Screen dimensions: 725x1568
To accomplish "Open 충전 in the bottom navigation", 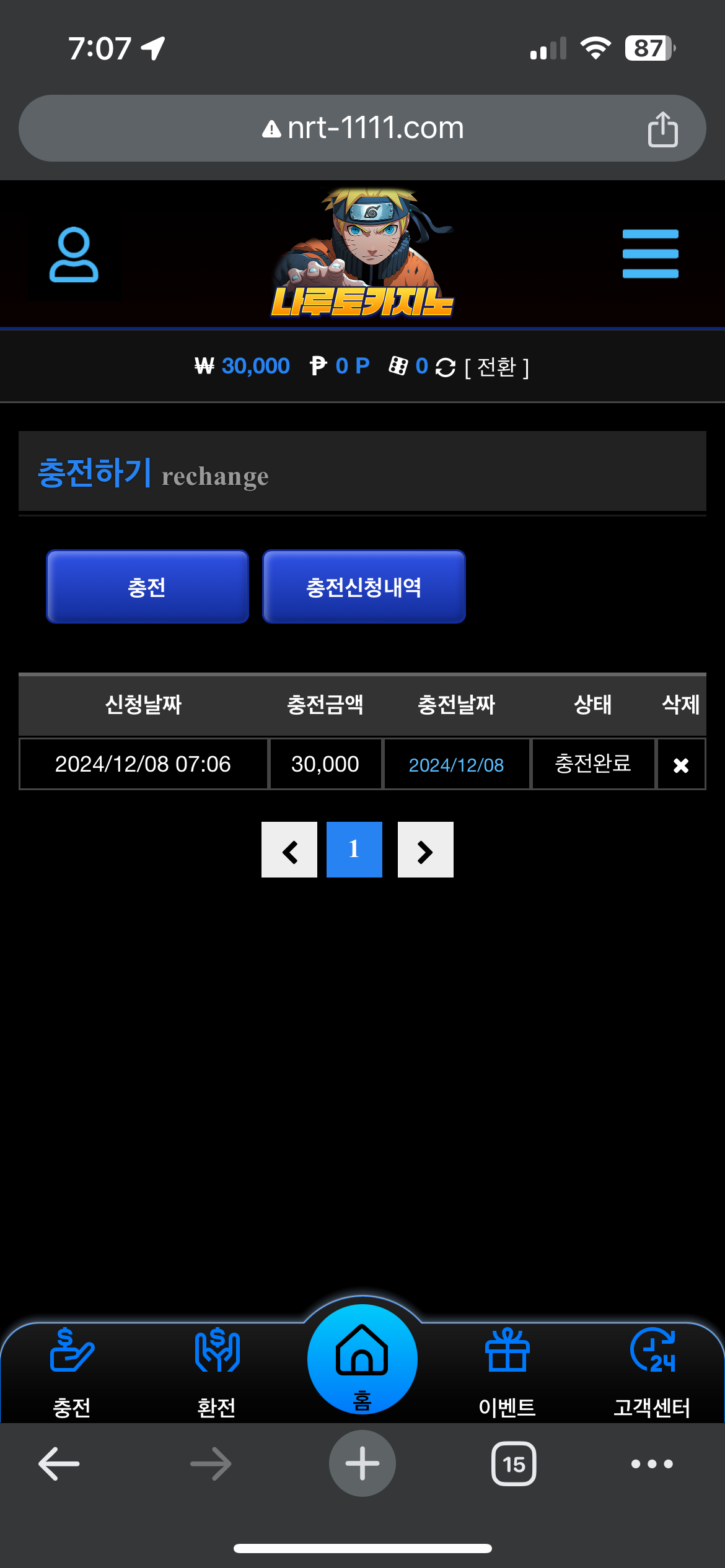I will (72, 1371).
